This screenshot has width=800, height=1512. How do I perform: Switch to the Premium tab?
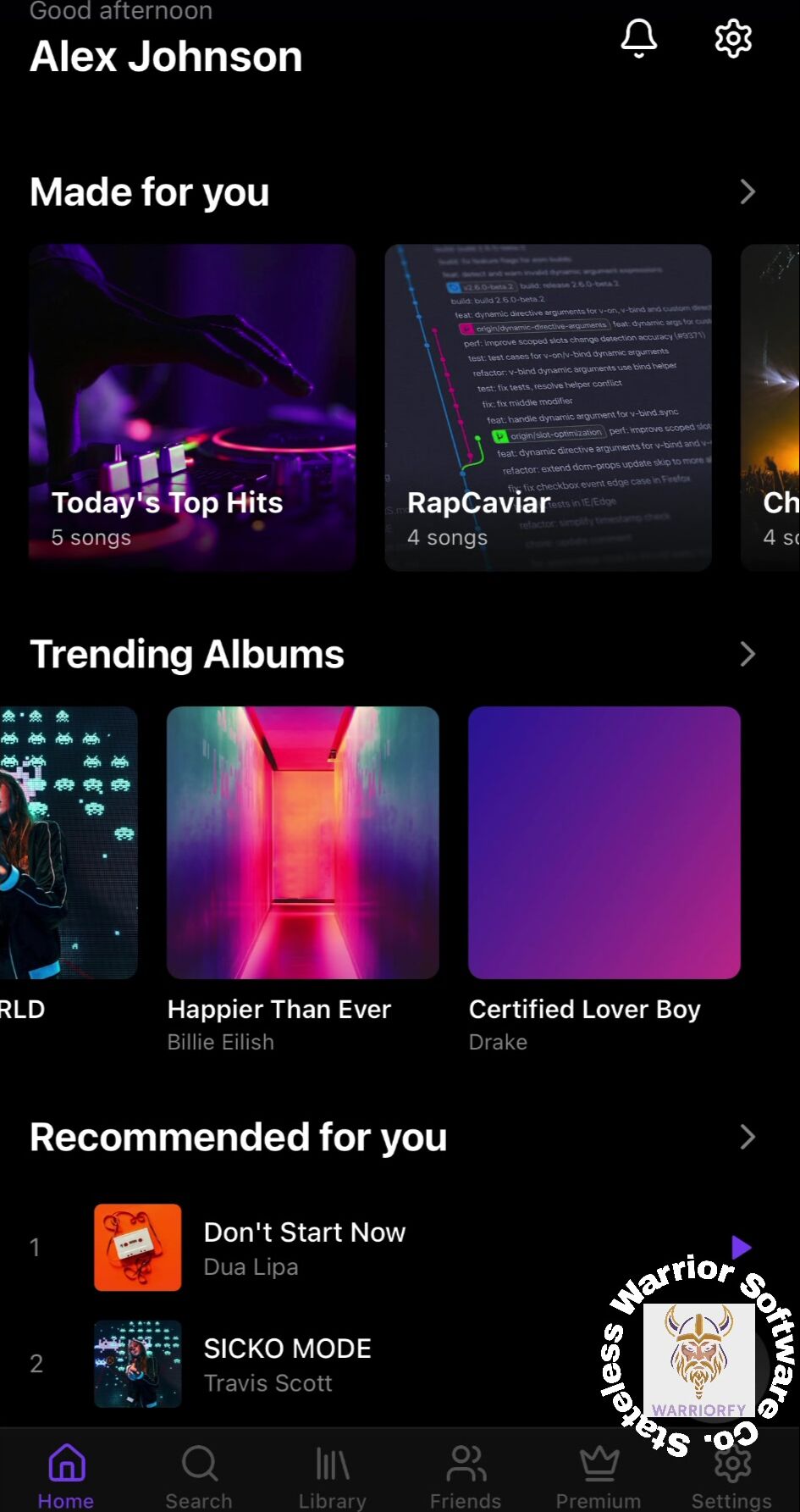599,1476
